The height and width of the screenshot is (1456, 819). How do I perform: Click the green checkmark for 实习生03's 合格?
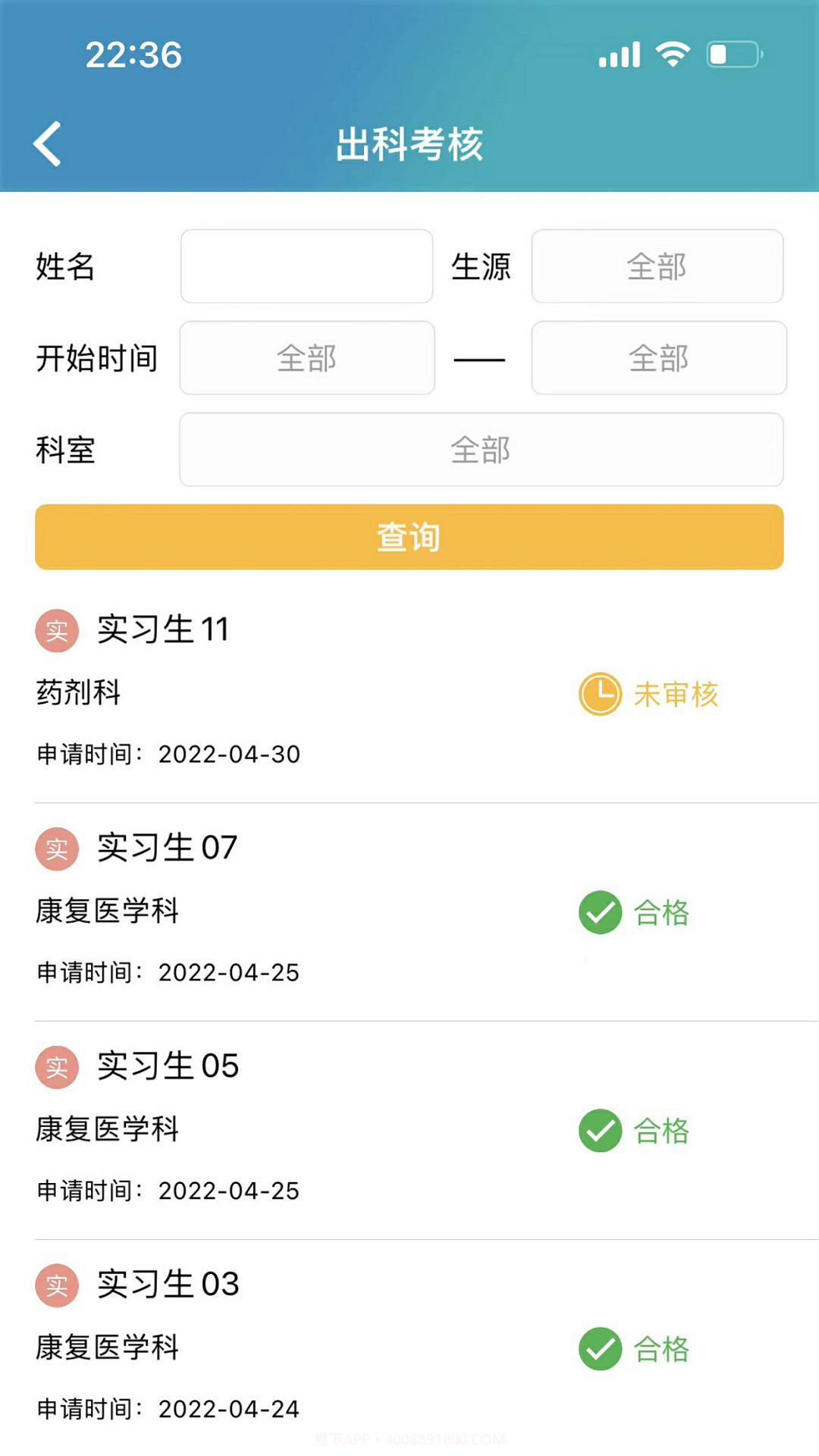[x=599, y=1349]
